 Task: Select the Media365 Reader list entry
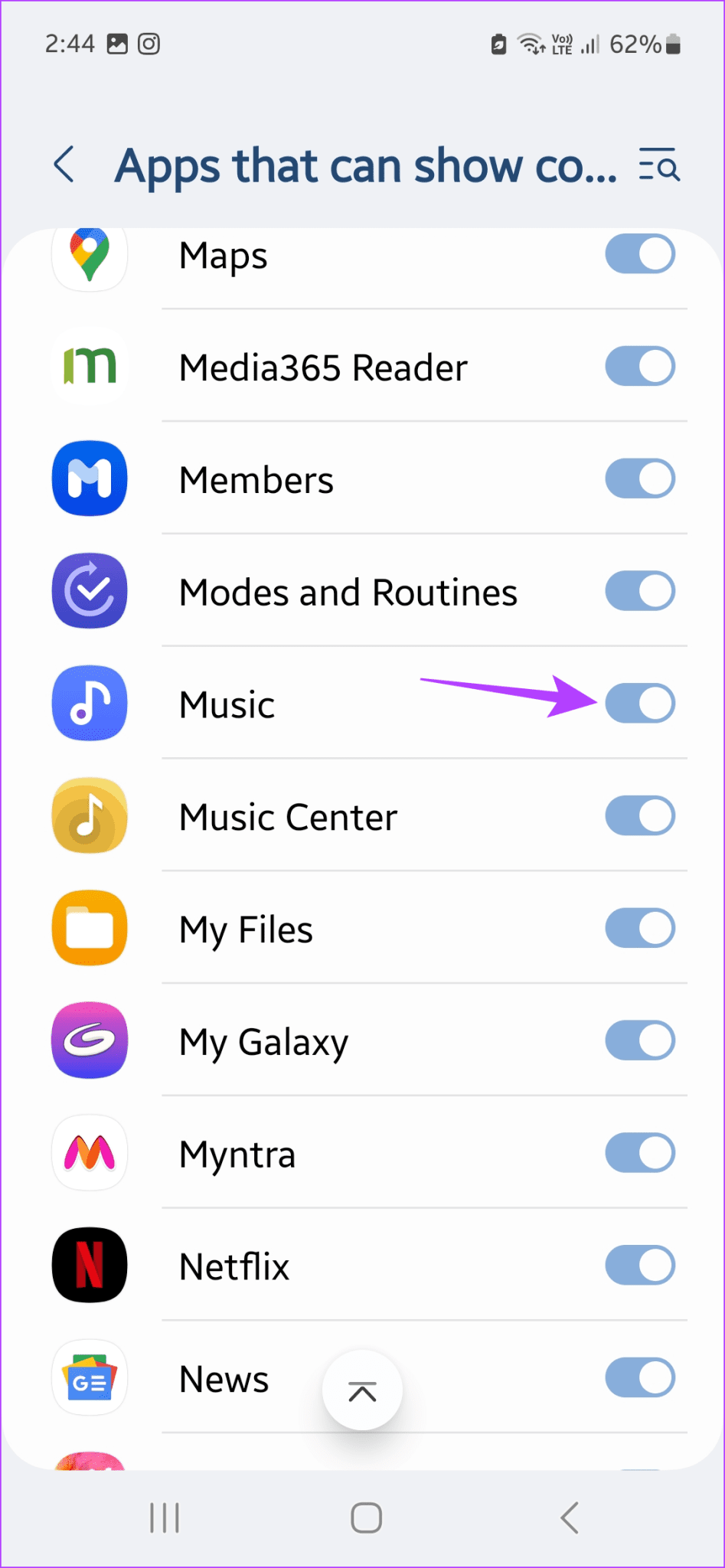pos(323,366)
